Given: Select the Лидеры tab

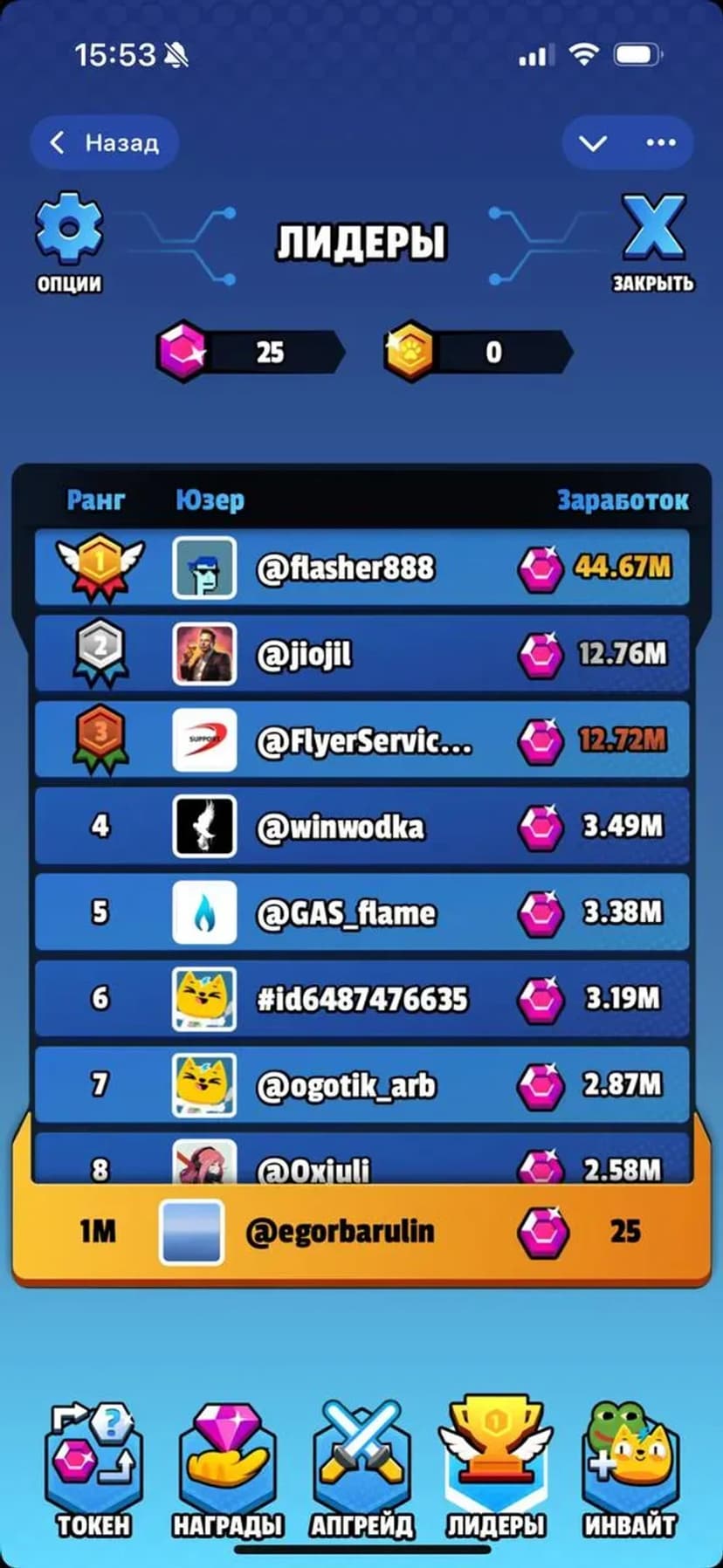Looking at the screenshot, I should click(x=496, y=1469).
